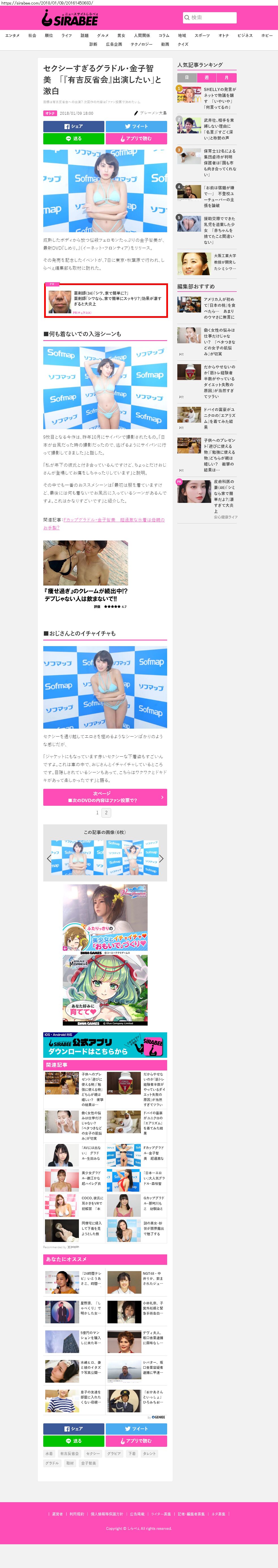Show the next image in the gallery
The image size is (278, 1568).
point(161,858)
